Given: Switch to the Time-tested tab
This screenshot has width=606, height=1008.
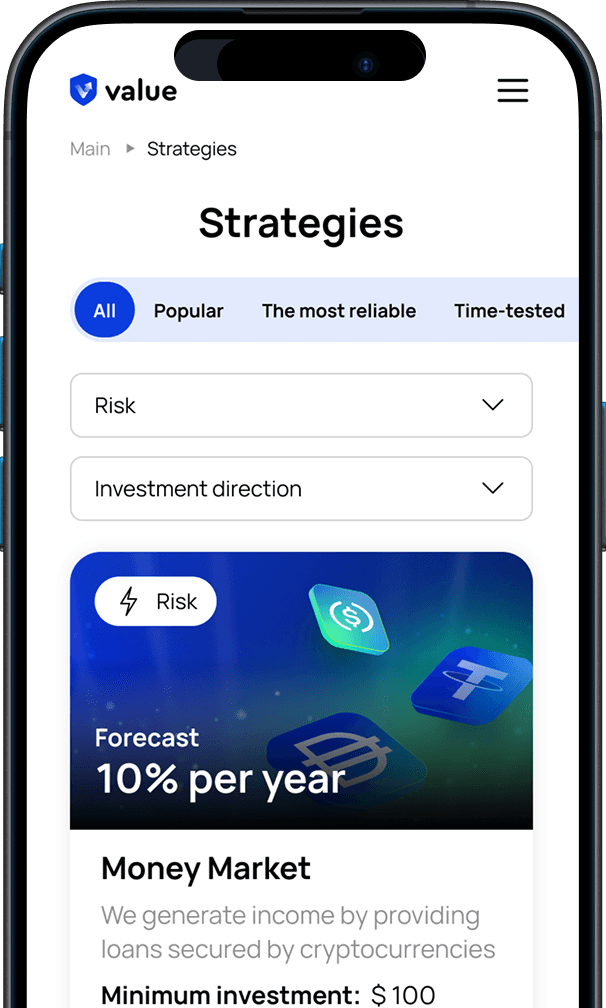Looking at the screenshot, I should pos(509,311).
